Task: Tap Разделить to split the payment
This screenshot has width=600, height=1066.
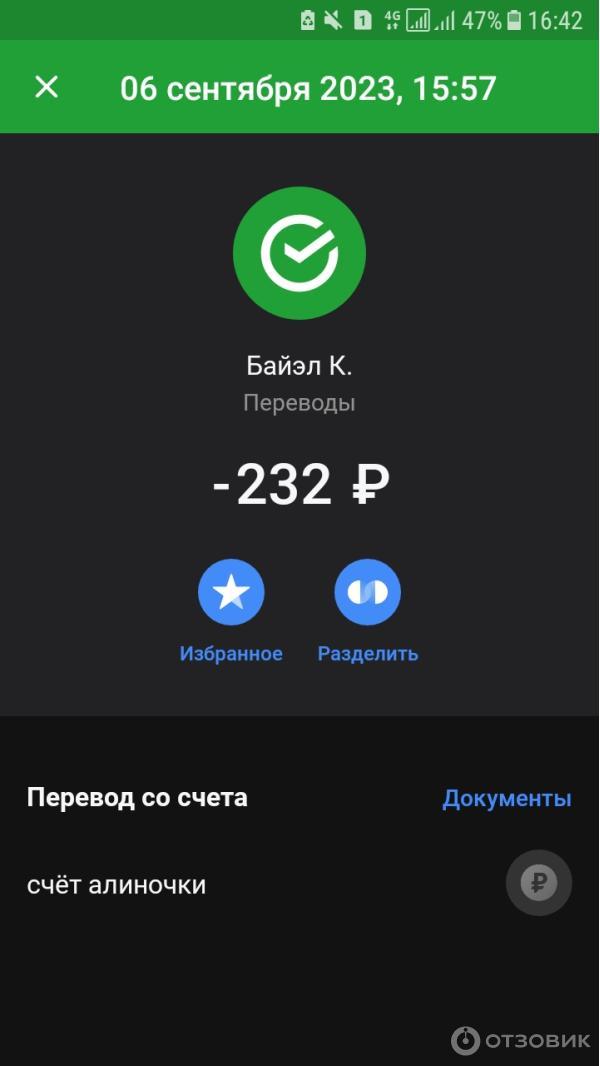Action: pos(367,593)
